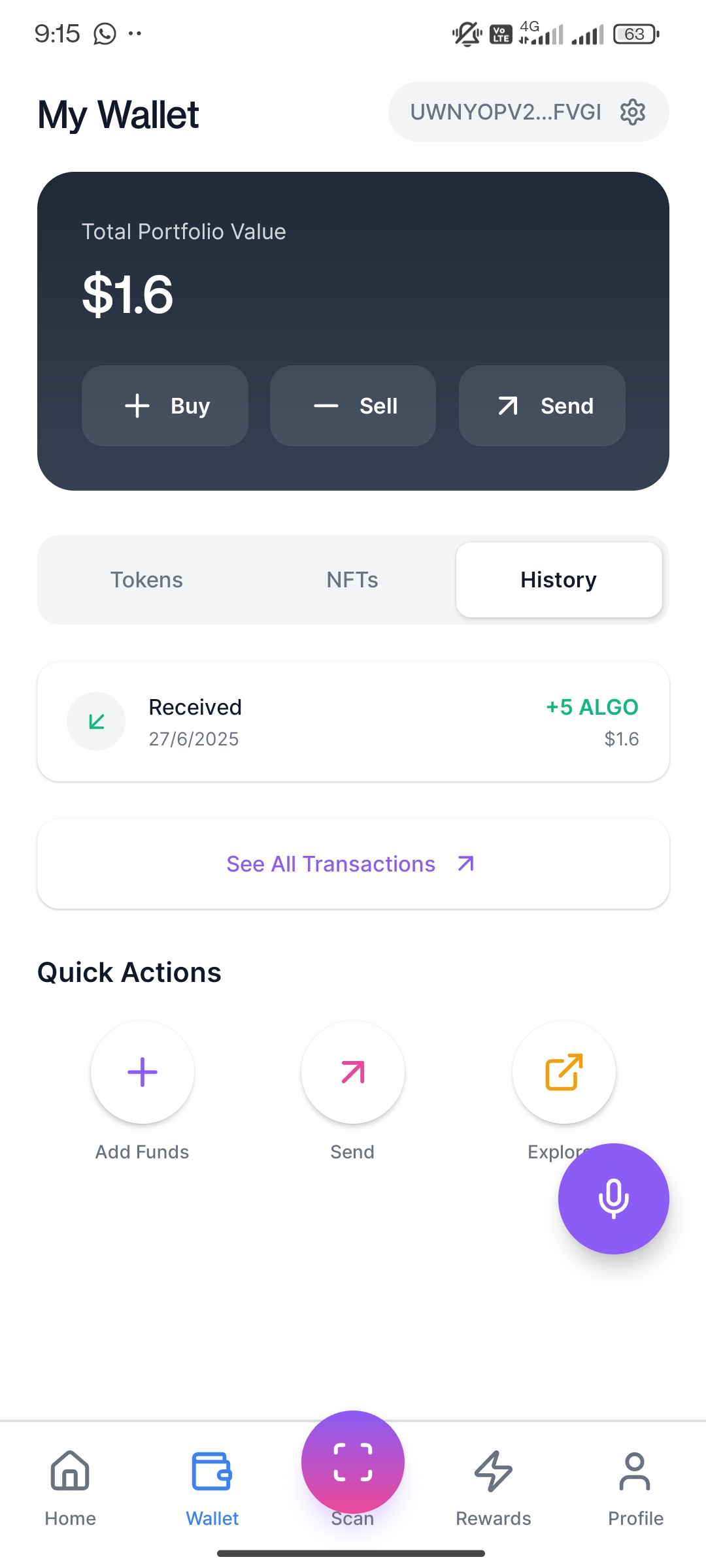The image size is (706, 1568).
Task: Switch to the NFTs tab
Action: point(352,580)
